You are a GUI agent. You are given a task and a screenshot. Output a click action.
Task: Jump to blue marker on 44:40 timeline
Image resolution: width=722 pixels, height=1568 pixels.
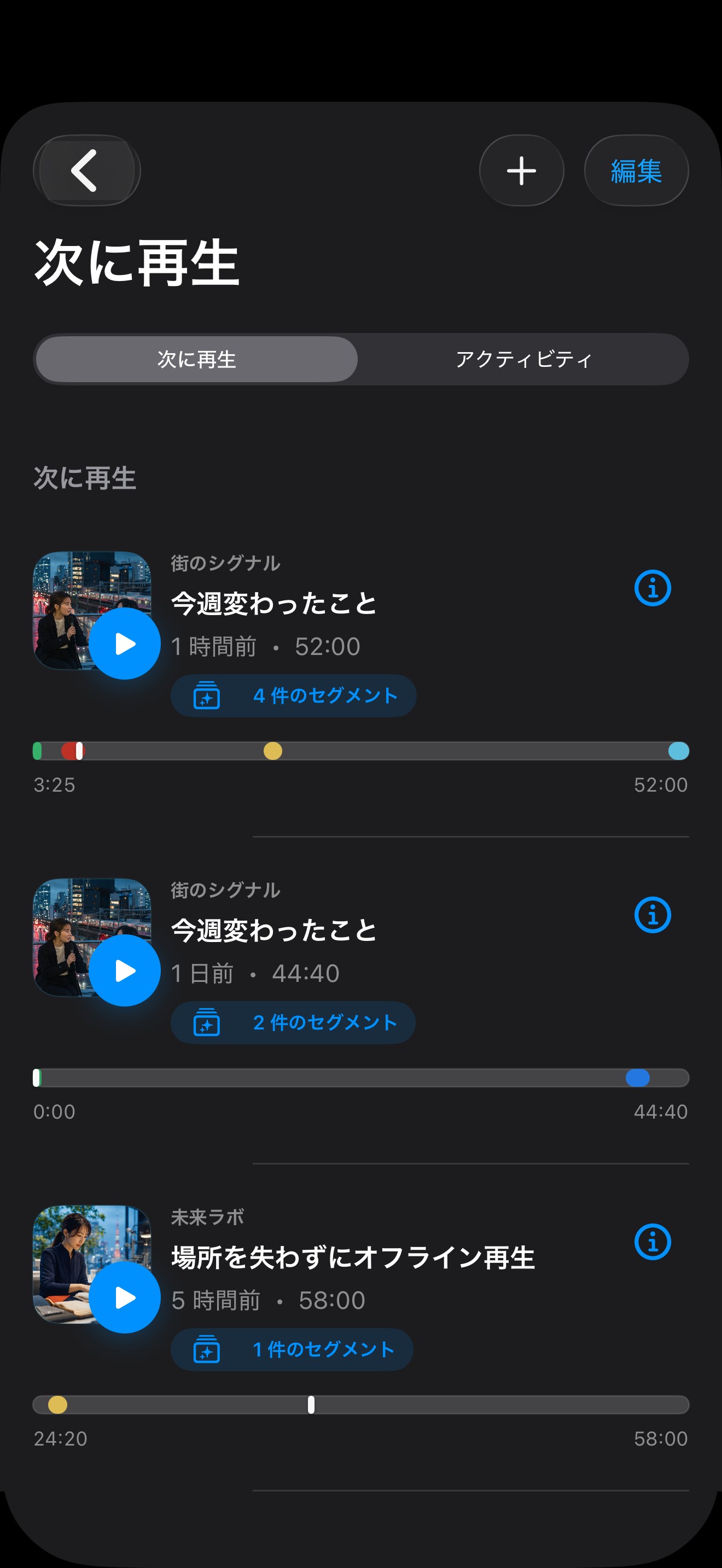pyautogui.click(x=637, y=1078)
